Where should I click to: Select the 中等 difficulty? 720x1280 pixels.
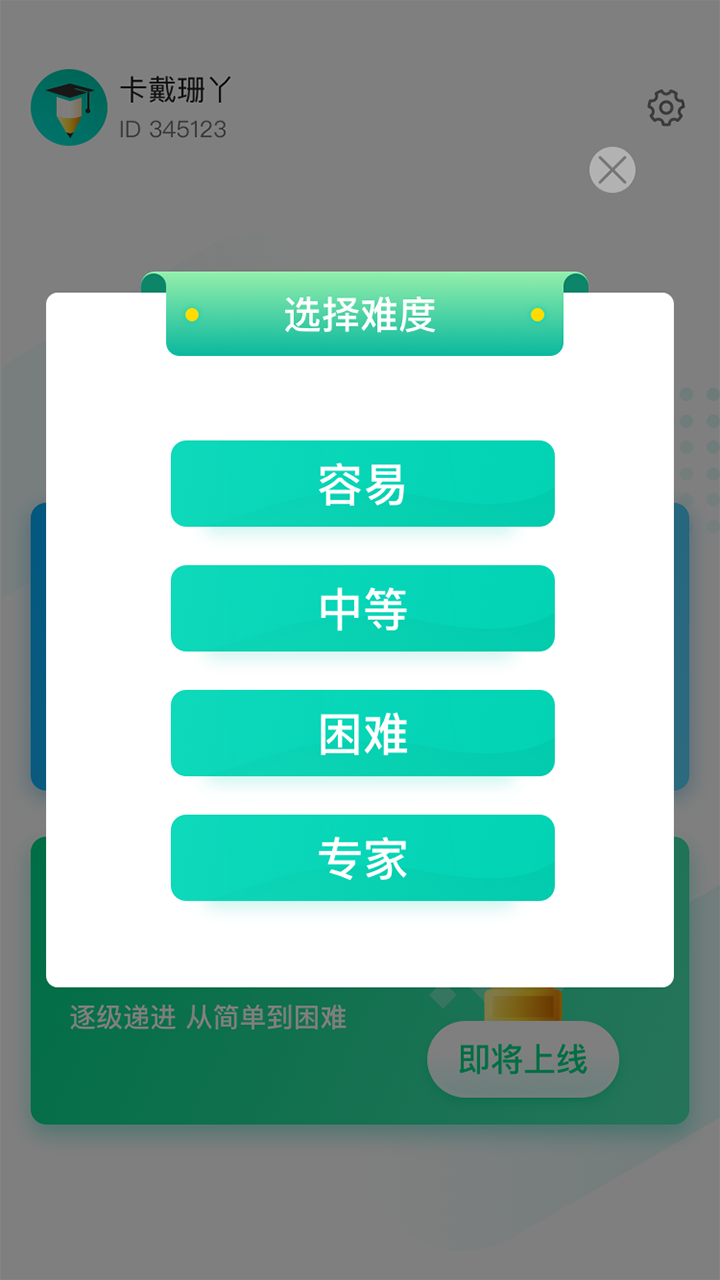pyautogui.click(x=362, y=608)
